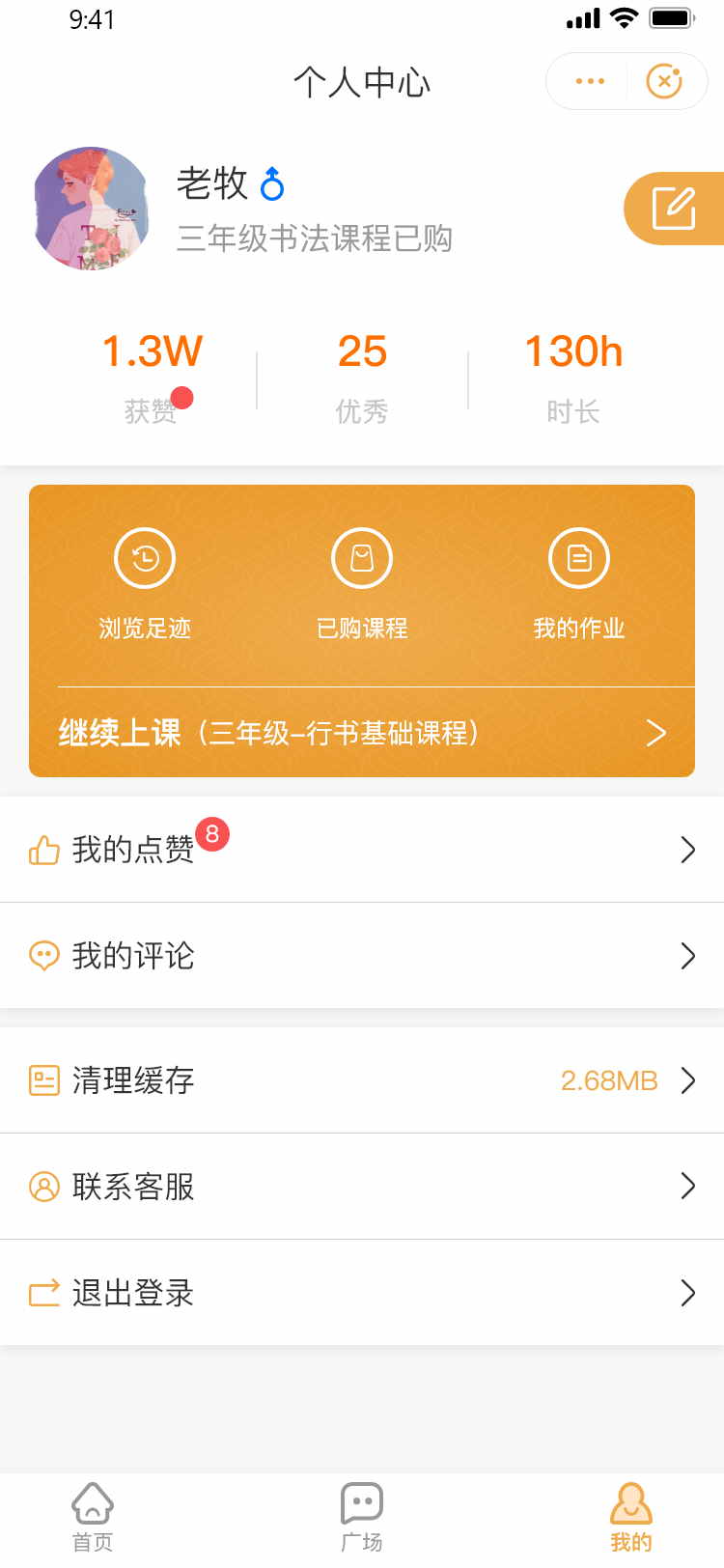The image size is (724, 1568).
Task: Continue the 三年级-行书基础课程 lesson
Action: pos(362,733)
